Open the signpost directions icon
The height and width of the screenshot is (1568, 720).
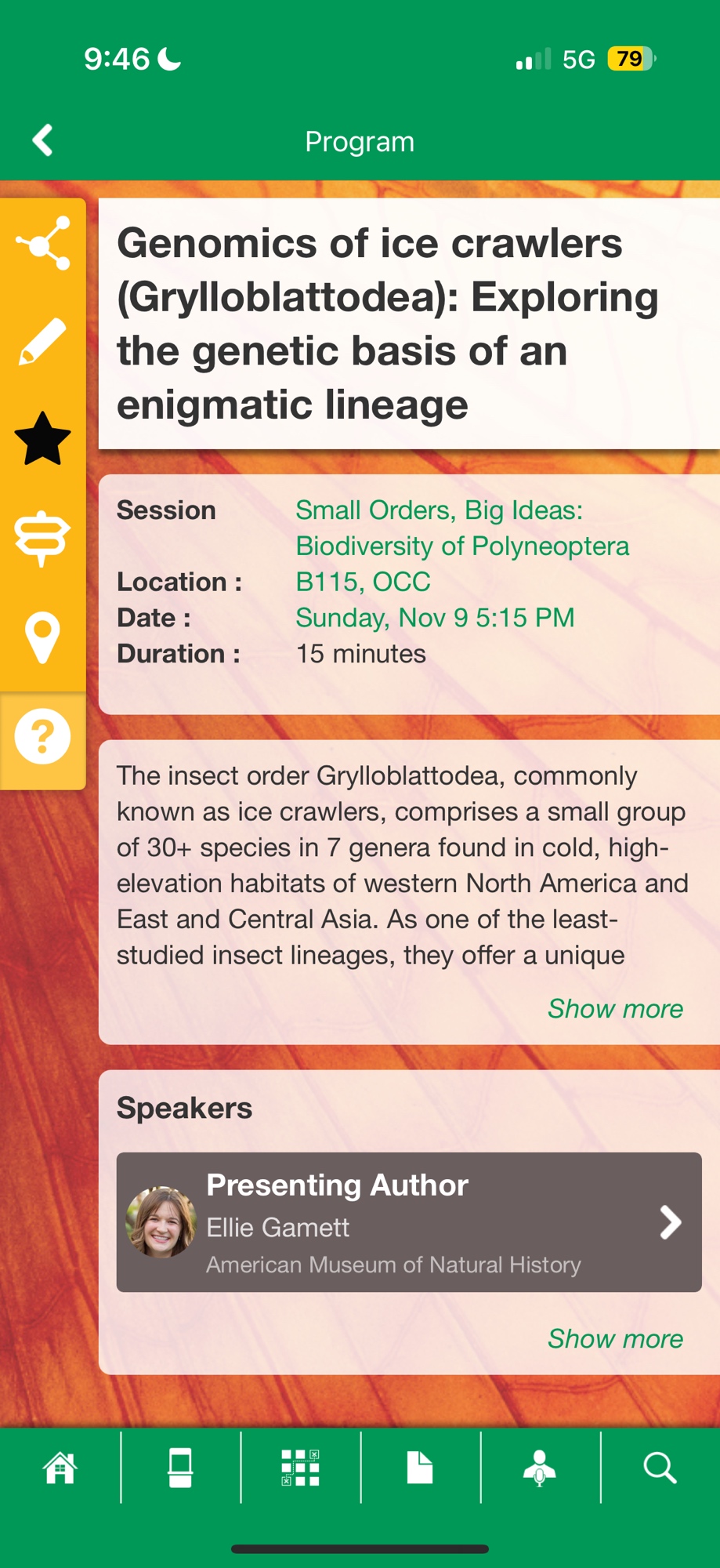coord(43,539)
